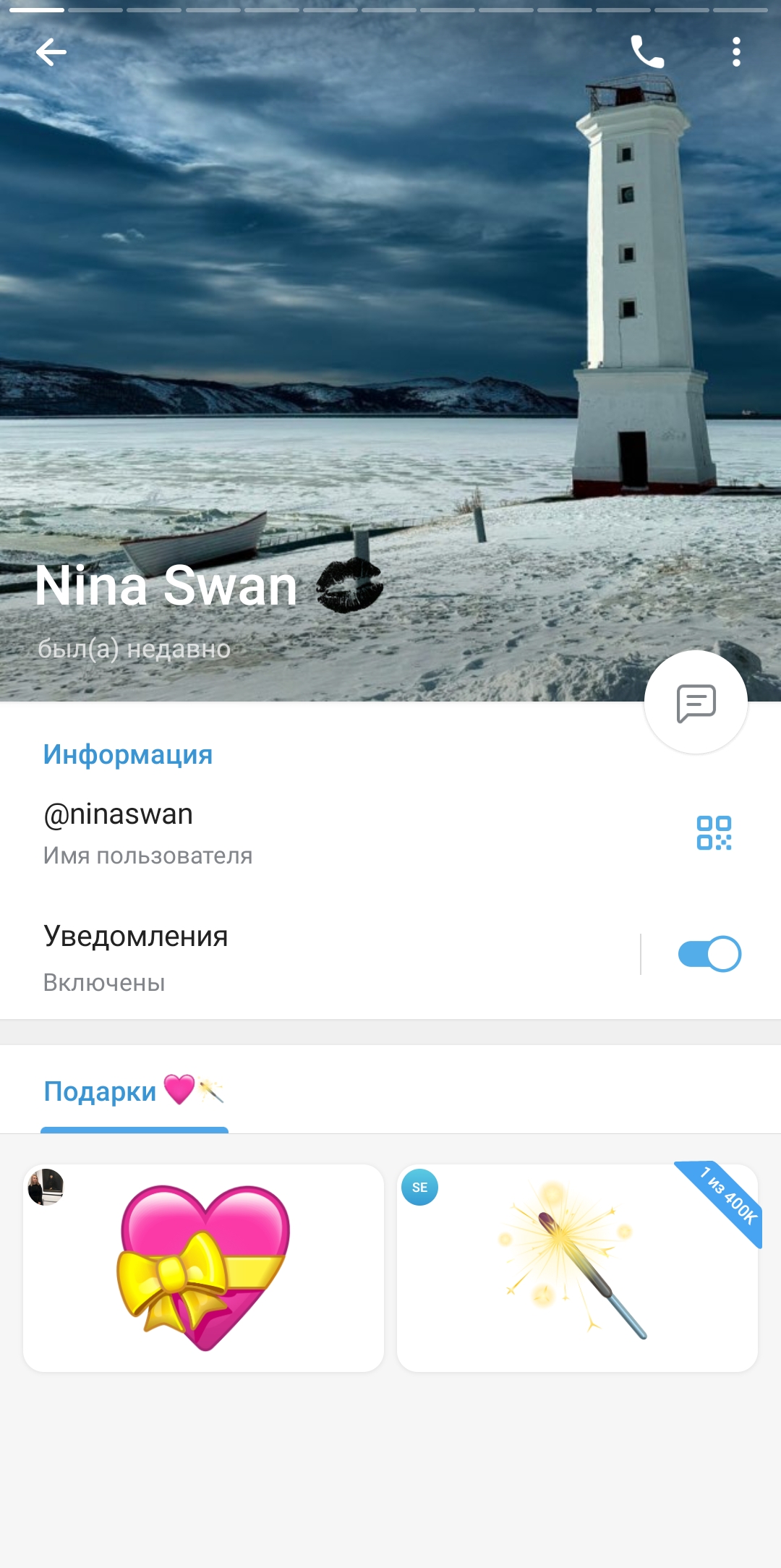Toggle the Уведомления notifications switch

(709, 955)
